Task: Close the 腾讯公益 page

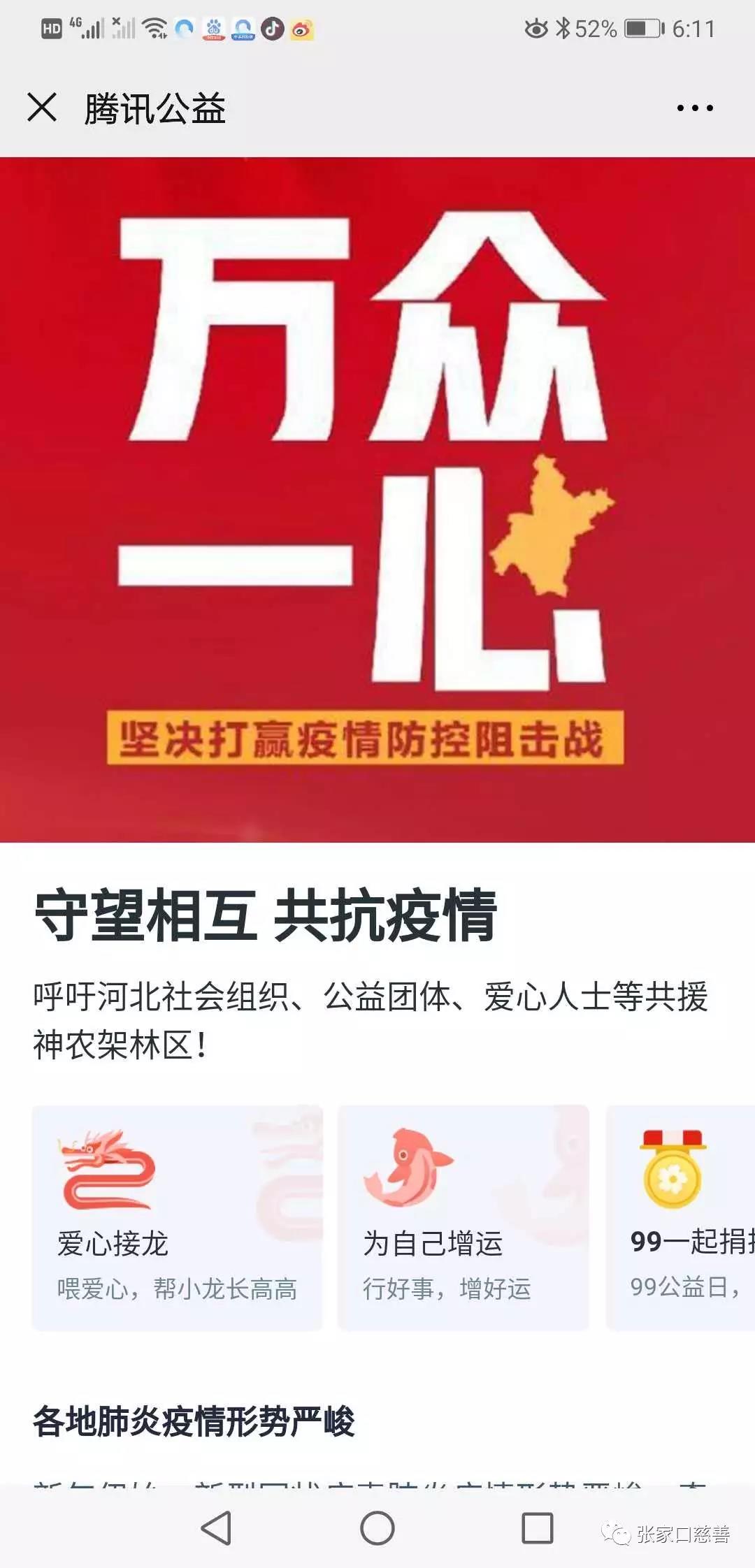Action: tap(42, 108)
